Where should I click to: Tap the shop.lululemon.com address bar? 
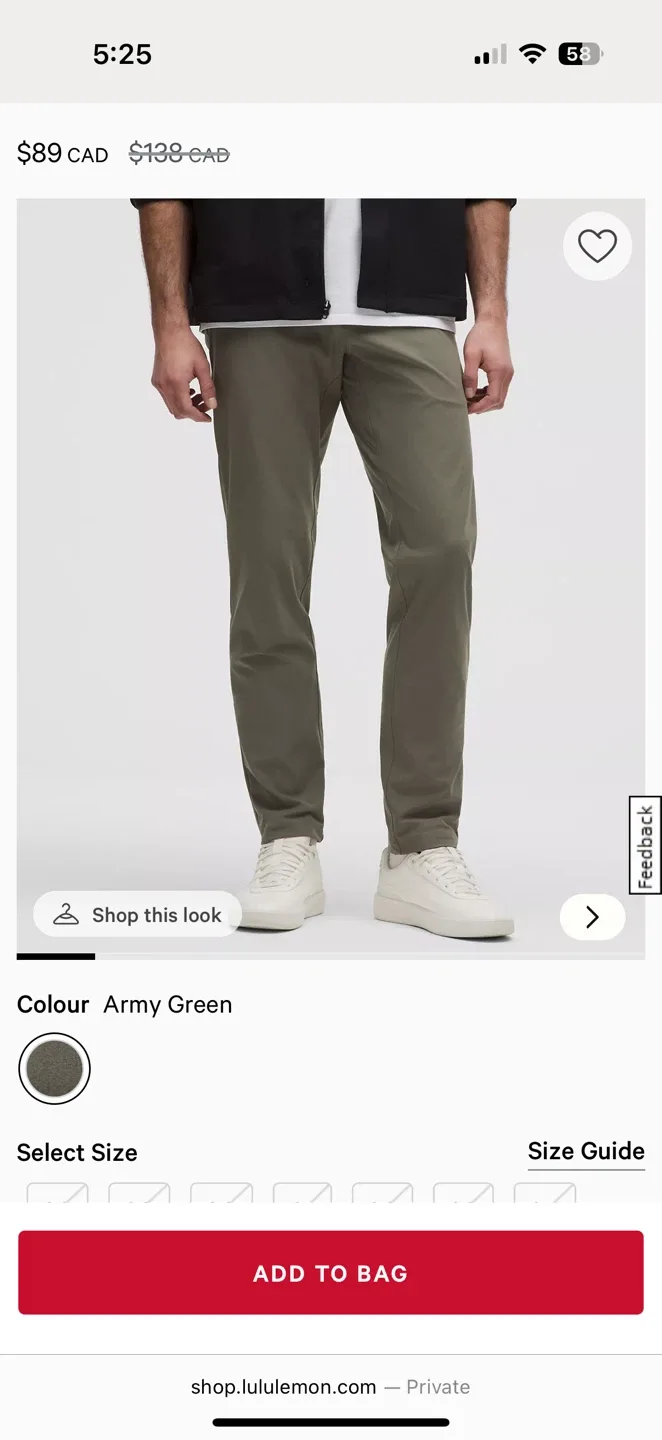click(x=330, y=1387)
